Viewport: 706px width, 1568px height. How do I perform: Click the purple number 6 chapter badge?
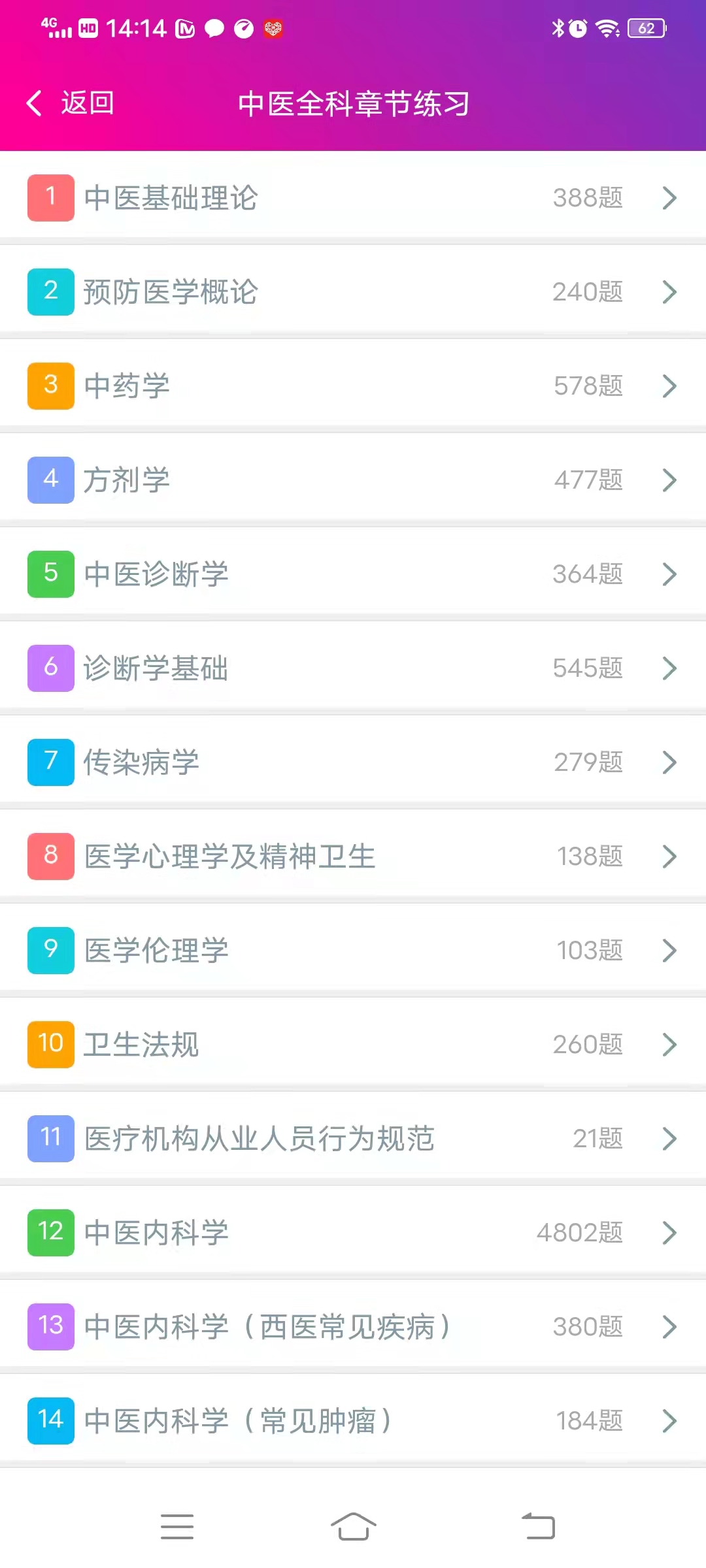(x=50, y=668)
